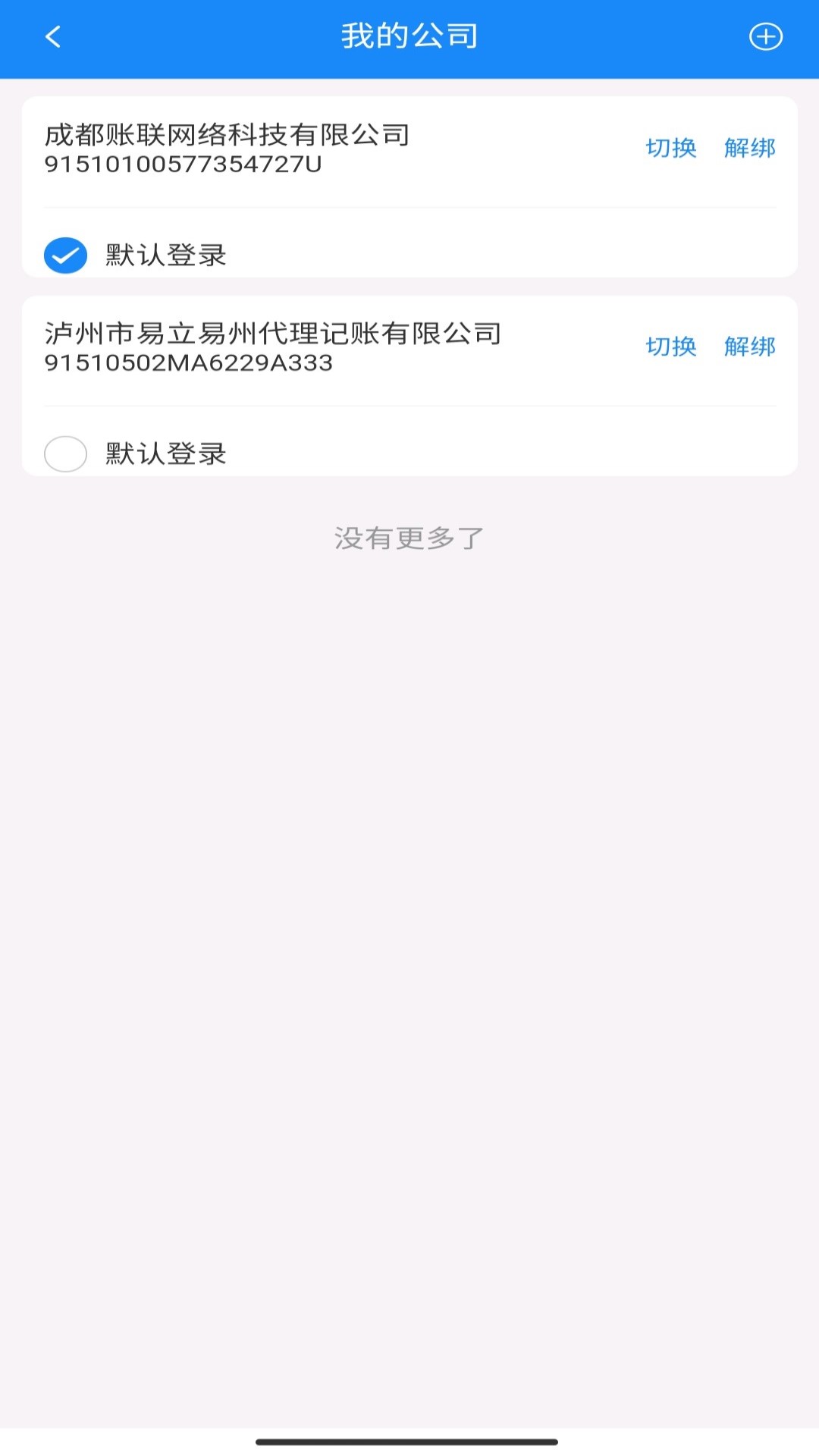Select the 我的公司 title text
The image size is (819, 1456).
409,36
